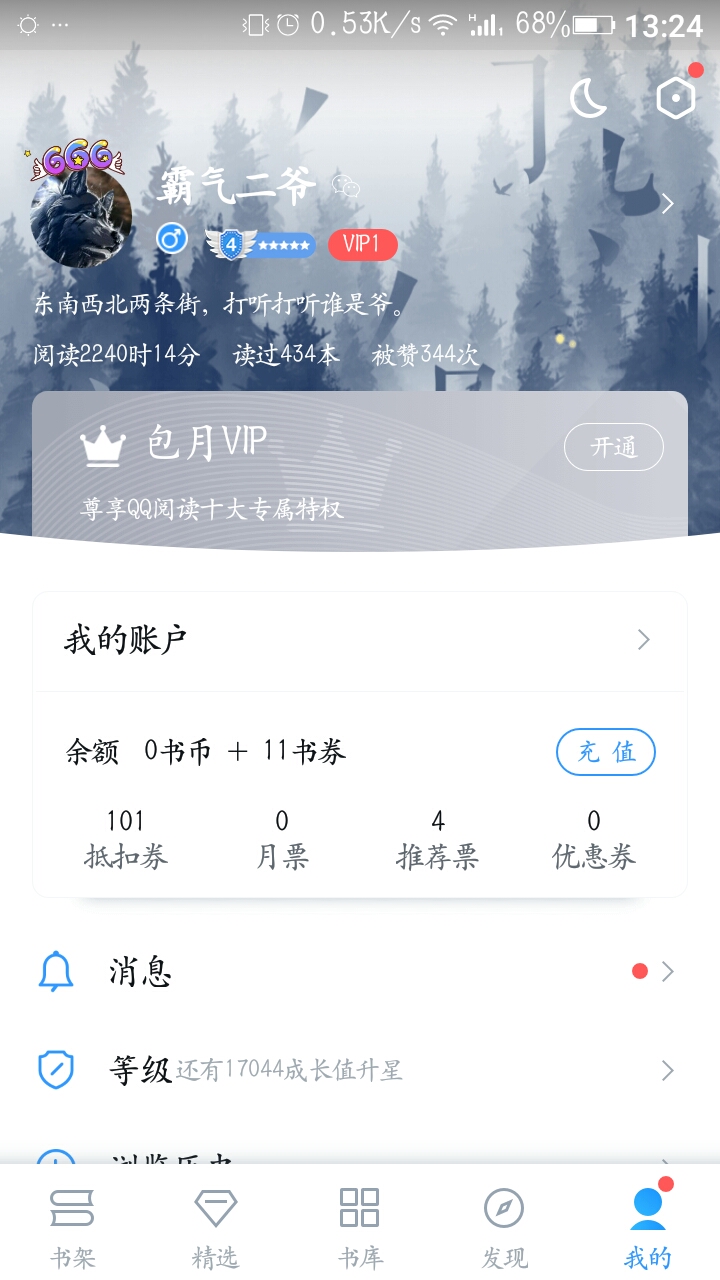This screenshot has width=720, height=1280.
Task: Toggle night mode with the moon icon
Action: 588,98
